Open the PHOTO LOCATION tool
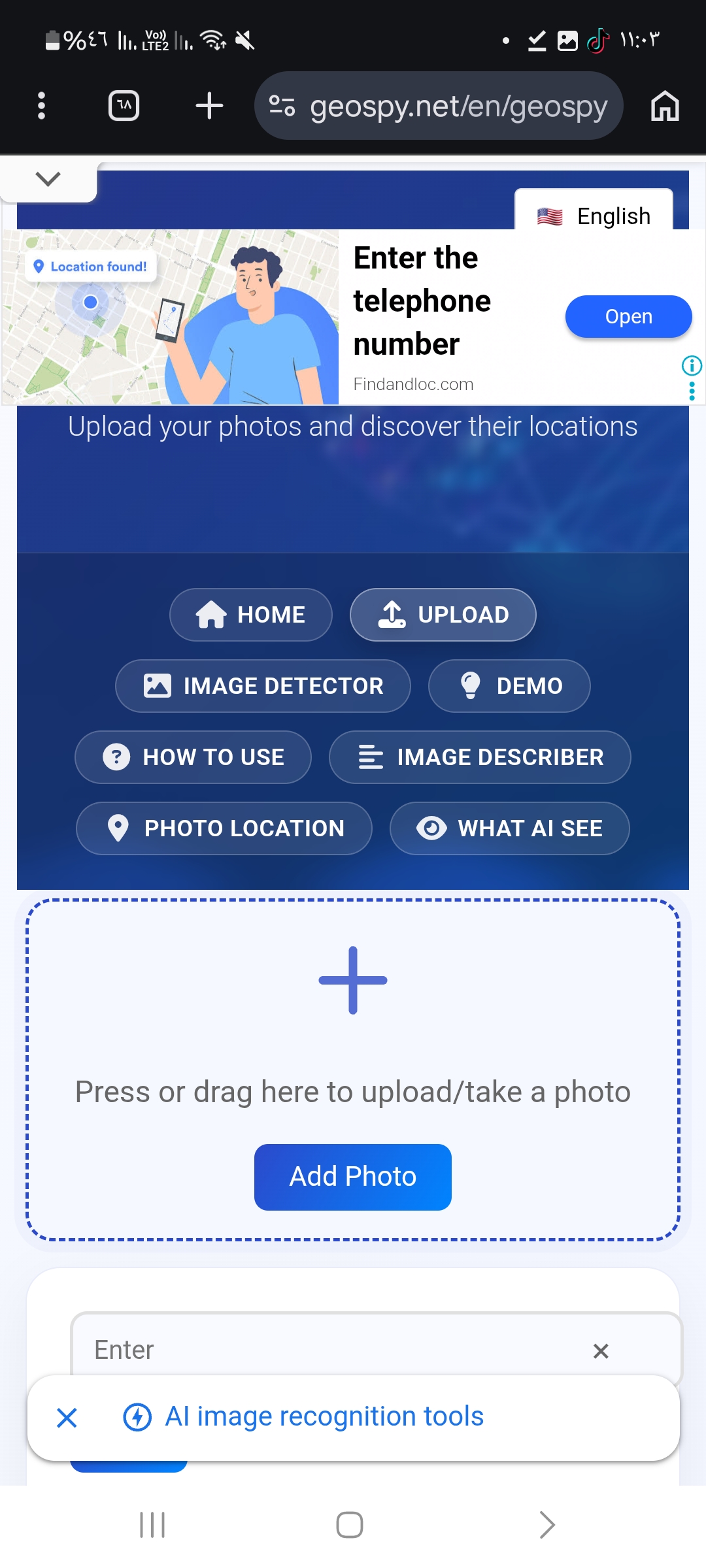The width and height of the screenshot is (706, 1568). [224, 828]
